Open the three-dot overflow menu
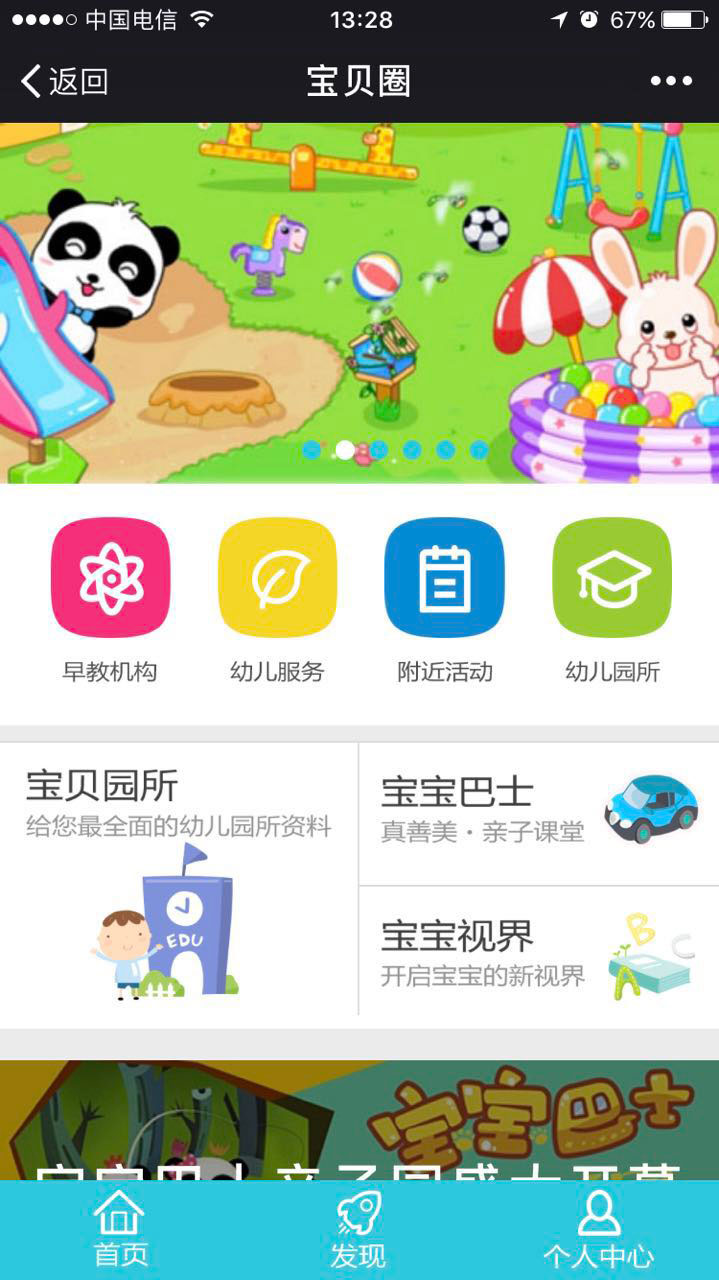Screen dimensions: 719x1280 670,81
